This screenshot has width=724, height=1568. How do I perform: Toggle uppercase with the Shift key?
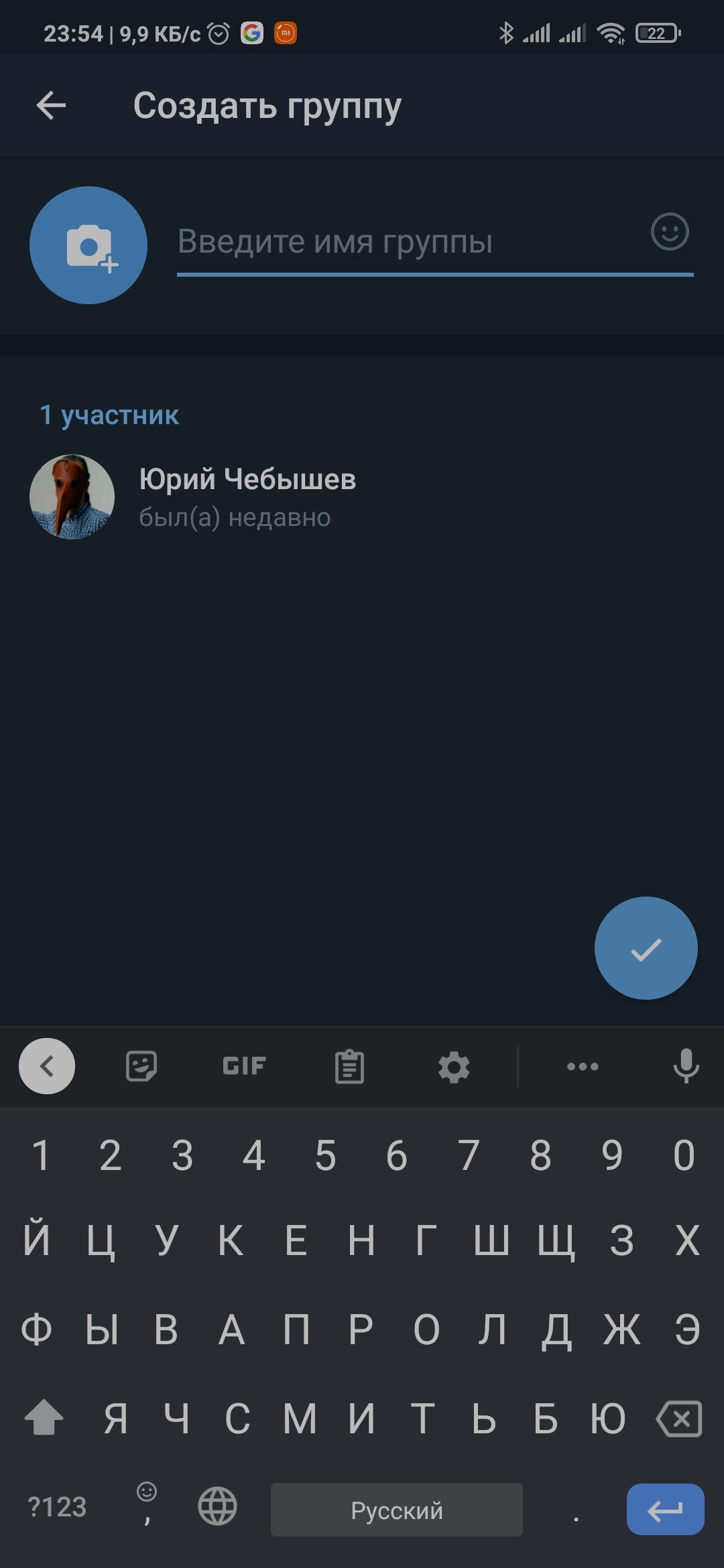point(44,1418)
